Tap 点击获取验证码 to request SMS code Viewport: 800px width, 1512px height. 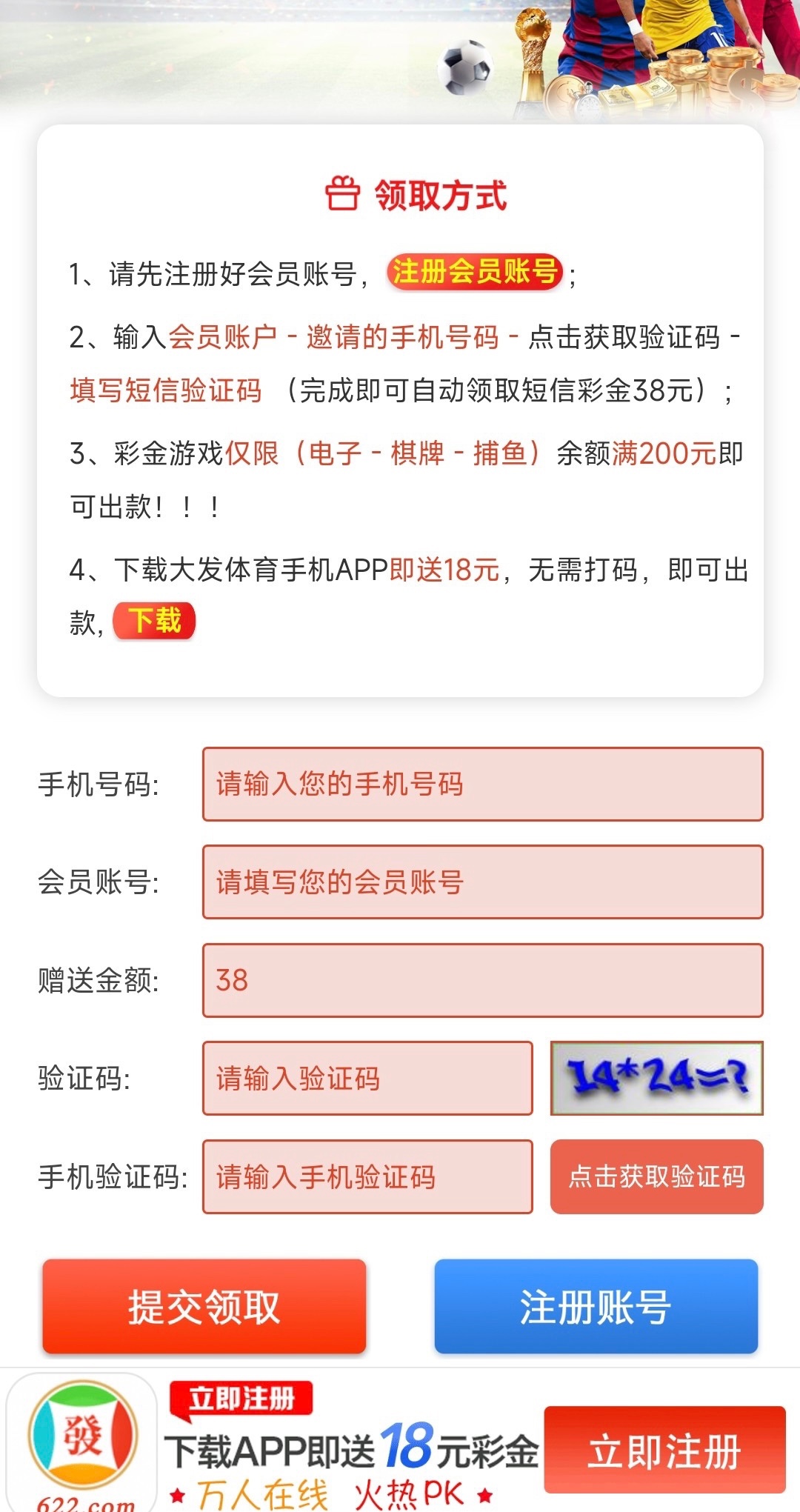tap(656, 1176)
